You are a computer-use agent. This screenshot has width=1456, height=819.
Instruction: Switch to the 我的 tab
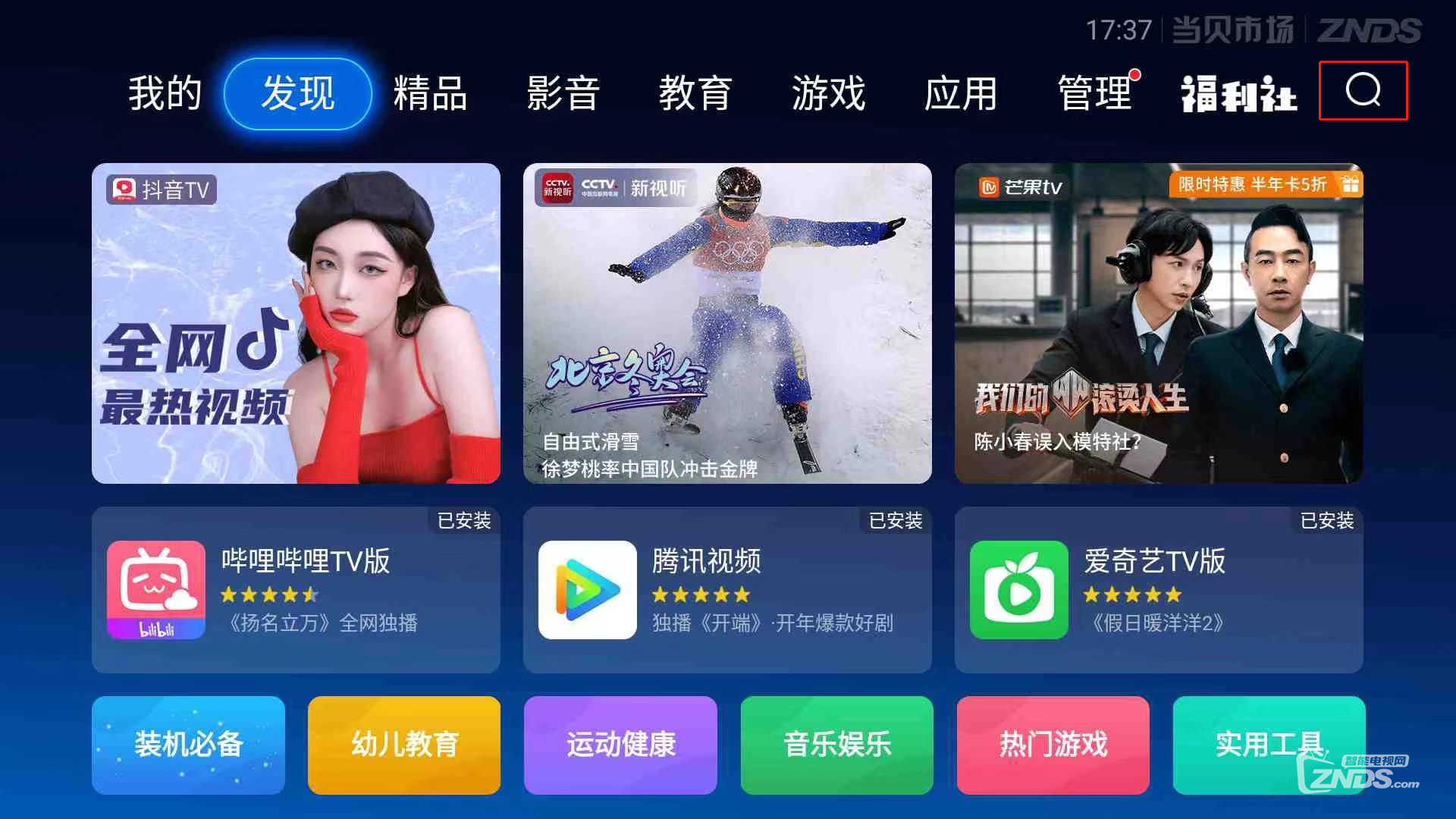pyautogui.click(x=165, y=93)
